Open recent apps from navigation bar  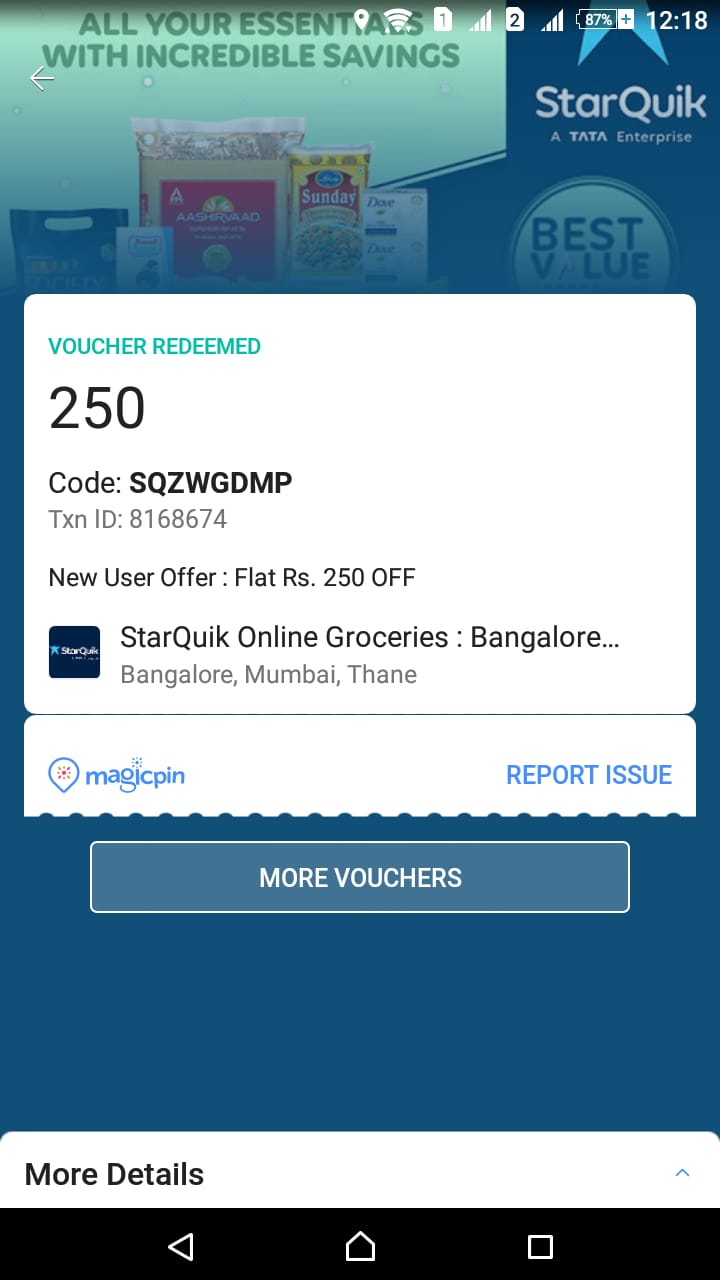tap(540, 1246)
